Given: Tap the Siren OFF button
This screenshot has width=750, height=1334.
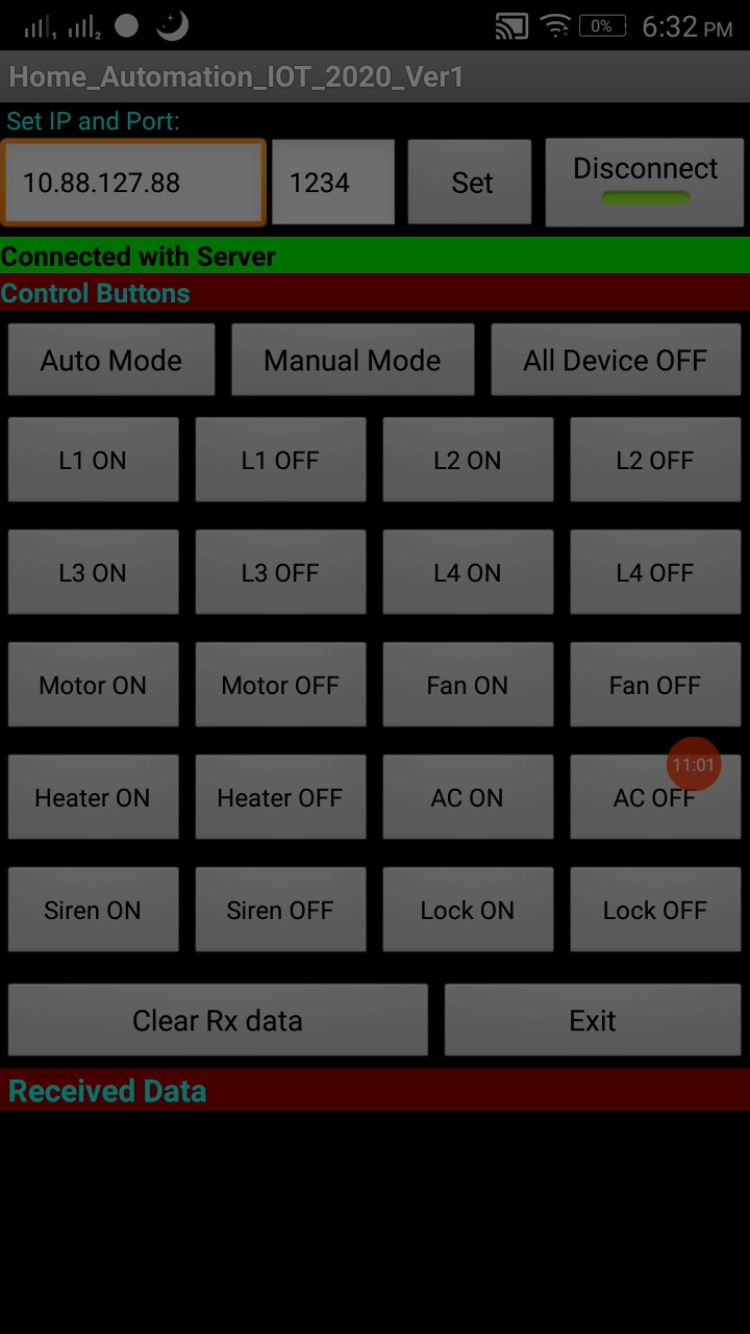Looking at the screenshot, I should coord(280,910).
